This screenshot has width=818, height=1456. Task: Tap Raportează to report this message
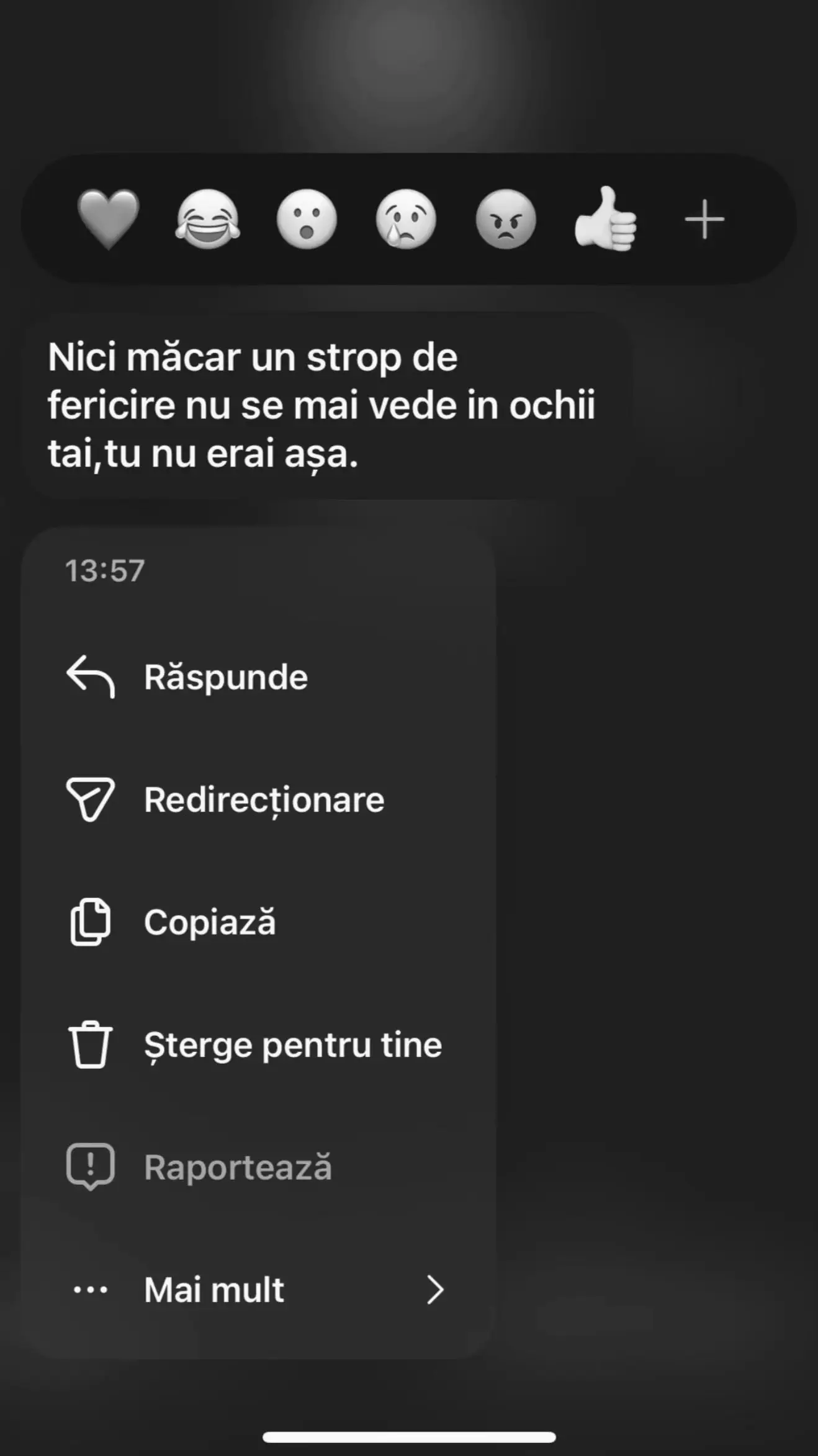258,1167
